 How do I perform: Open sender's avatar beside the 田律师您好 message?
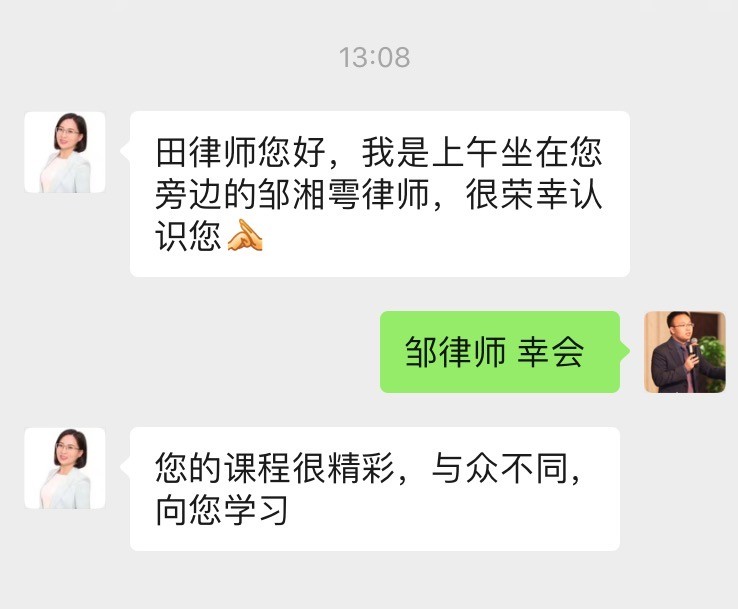[x=65, y=153]
